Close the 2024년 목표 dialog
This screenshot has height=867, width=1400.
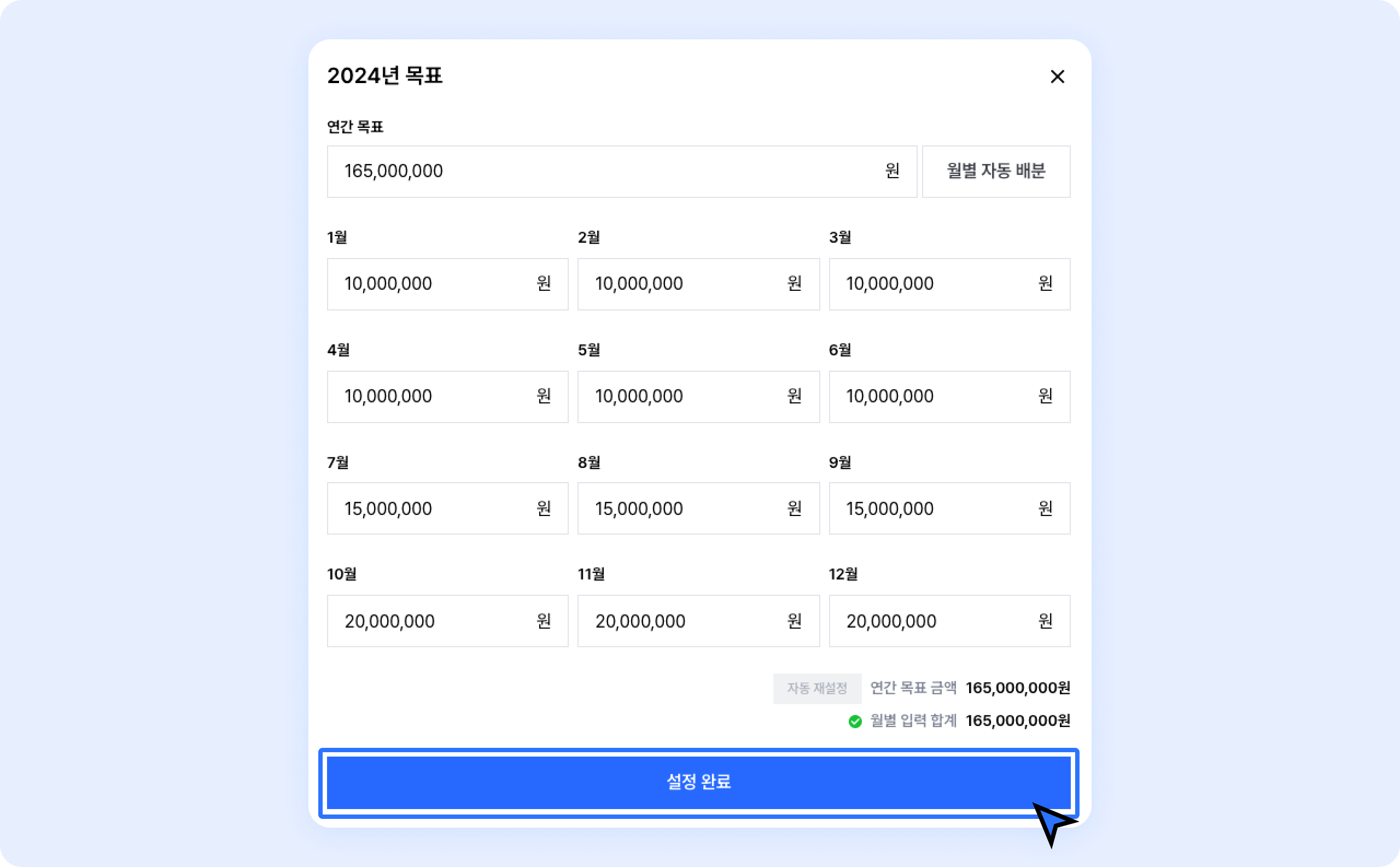1057,77
